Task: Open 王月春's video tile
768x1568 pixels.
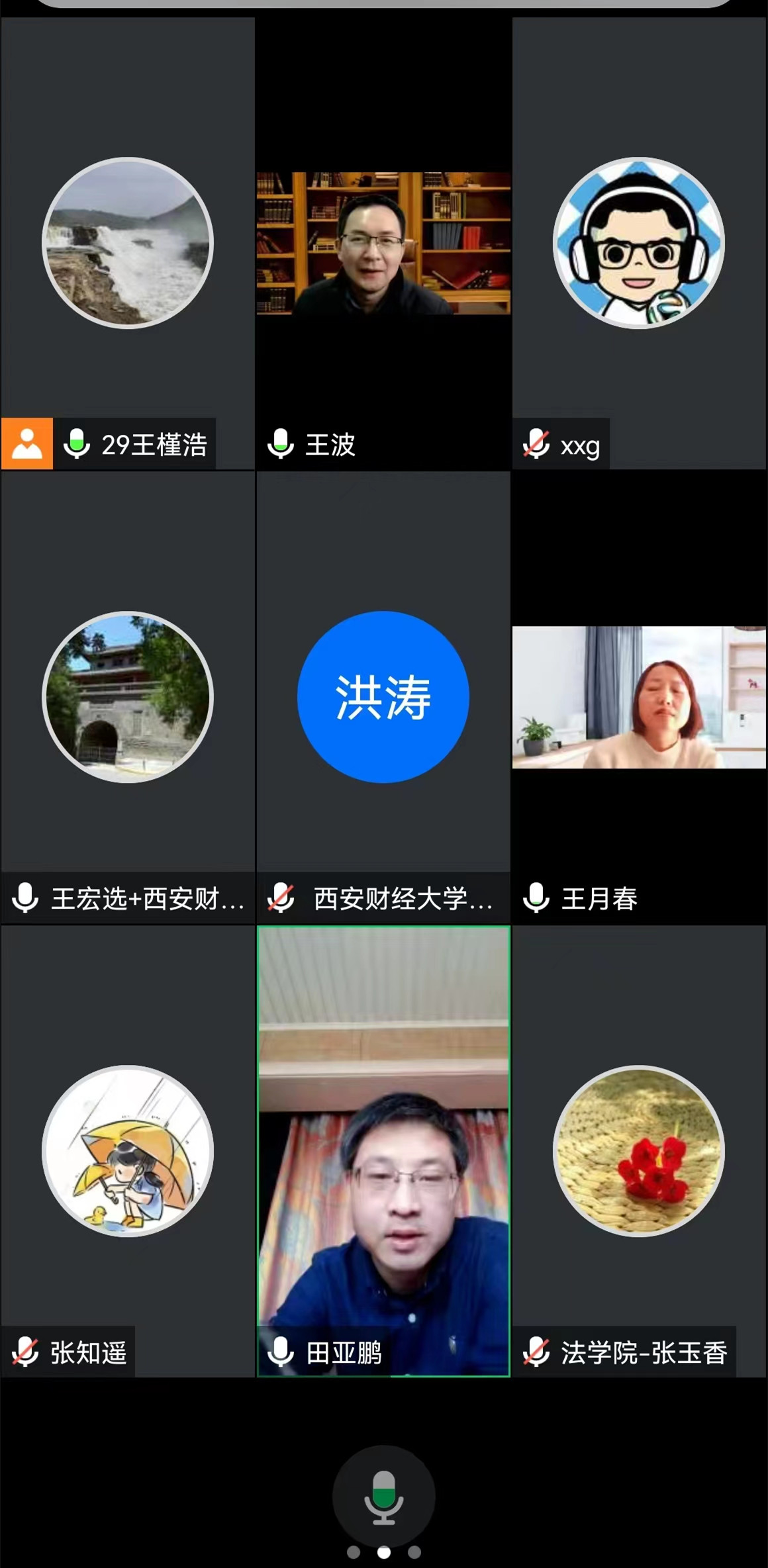Action: click(639, 697)
